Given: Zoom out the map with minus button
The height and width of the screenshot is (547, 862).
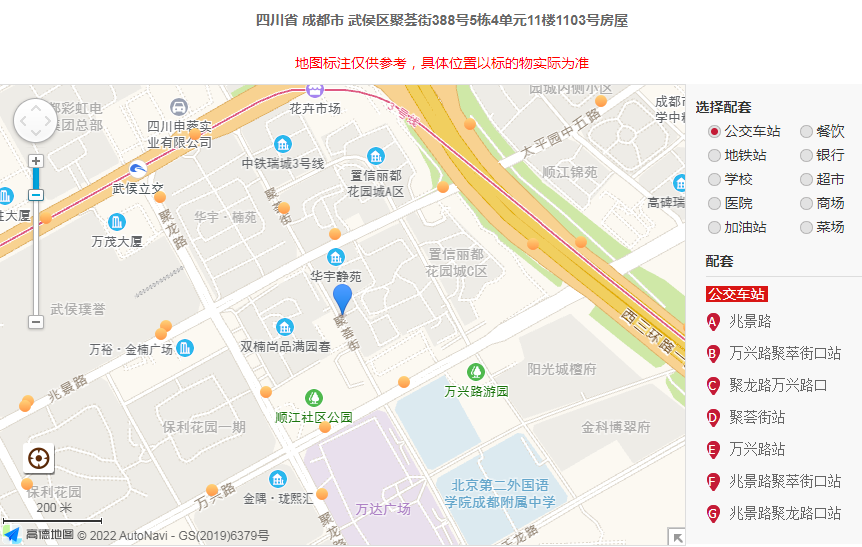Looking at the screenshot, I should coord(36,322).
